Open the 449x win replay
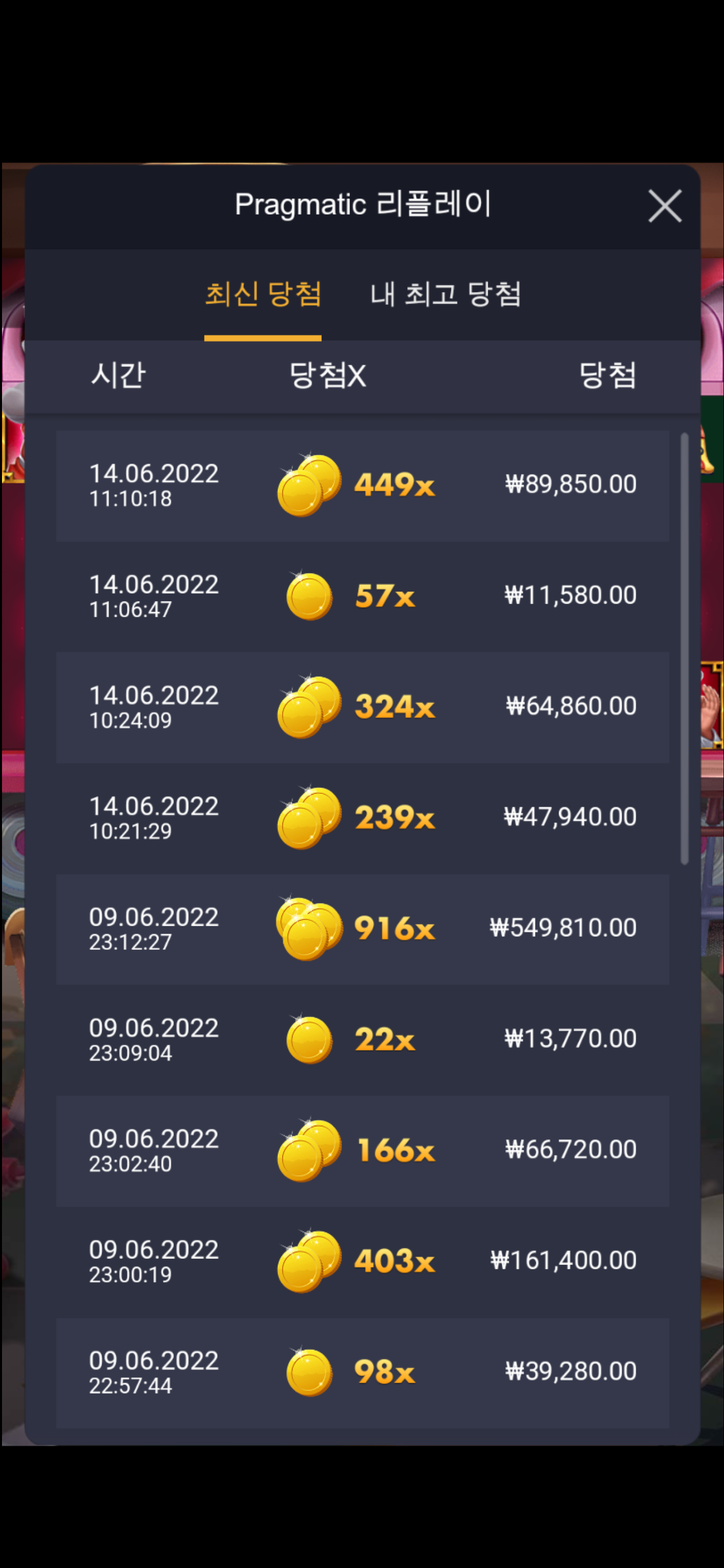 [363, 486]
